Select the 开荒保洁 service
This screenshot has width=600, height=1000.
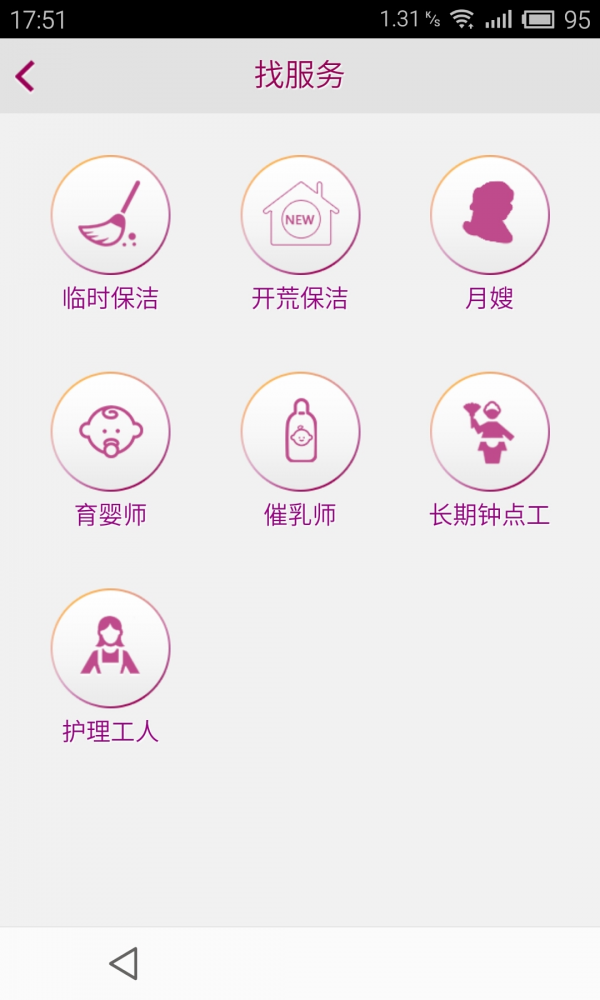[x=300, y=215]
